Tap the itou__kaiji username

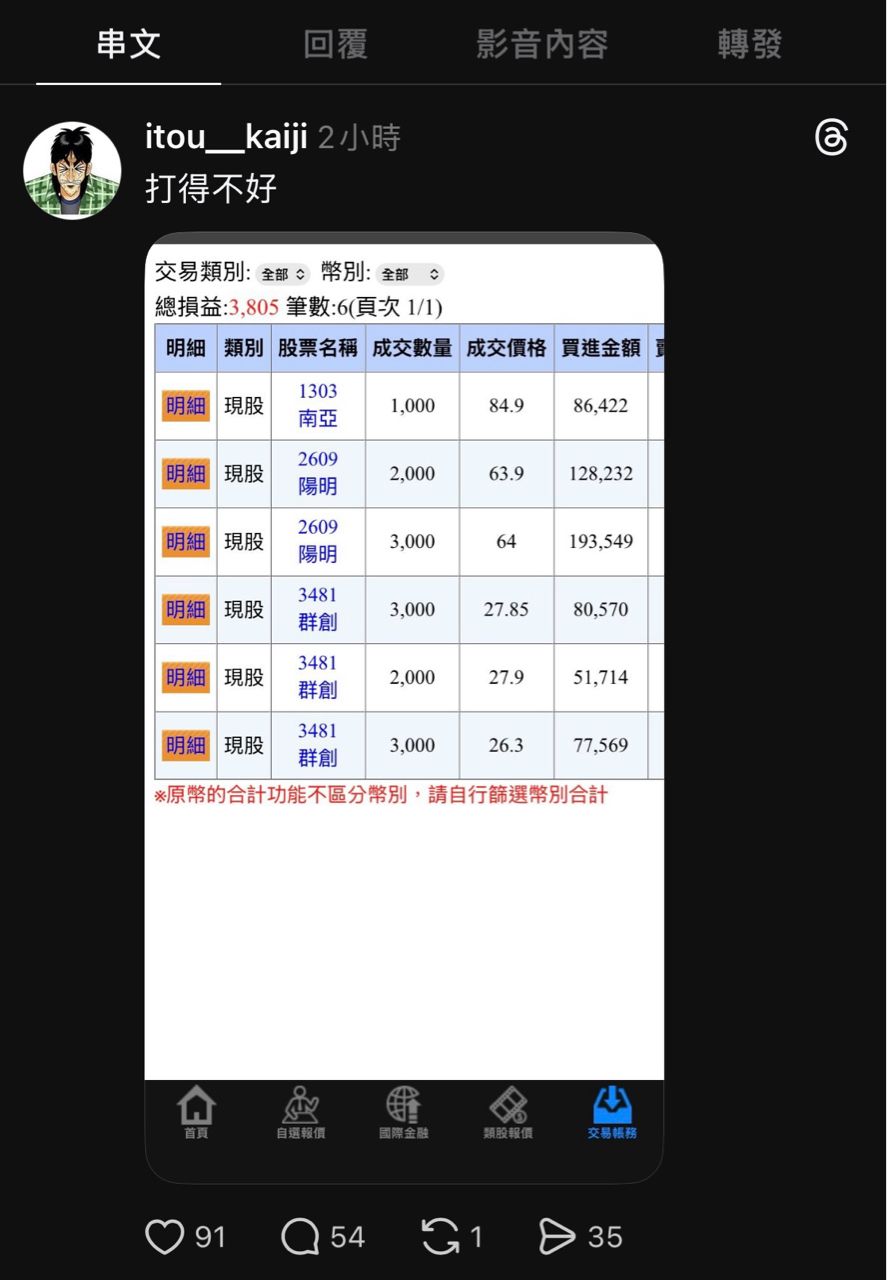coord(226,138)
